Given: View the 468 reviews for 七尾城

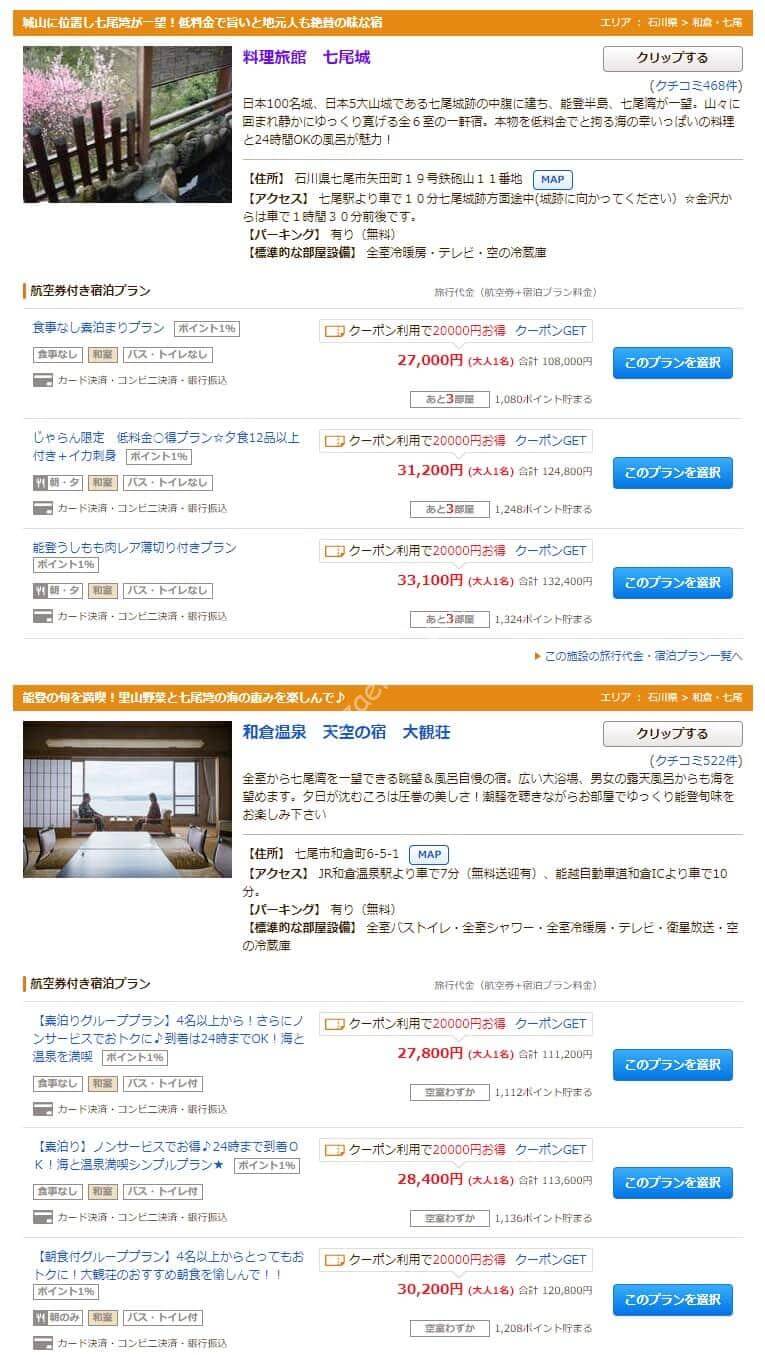Looking at the screenshot, I should click(696, 85).
